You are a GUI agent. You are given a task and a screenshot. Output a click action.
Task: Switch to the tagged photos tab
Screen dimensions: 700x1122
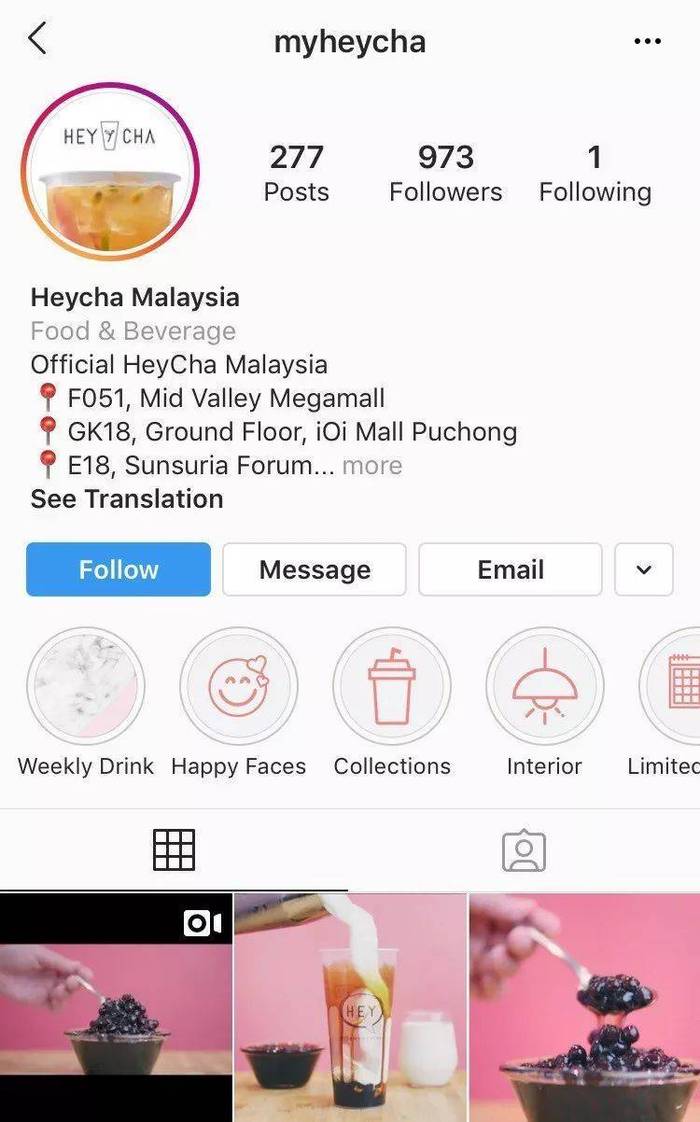[524, 850]
